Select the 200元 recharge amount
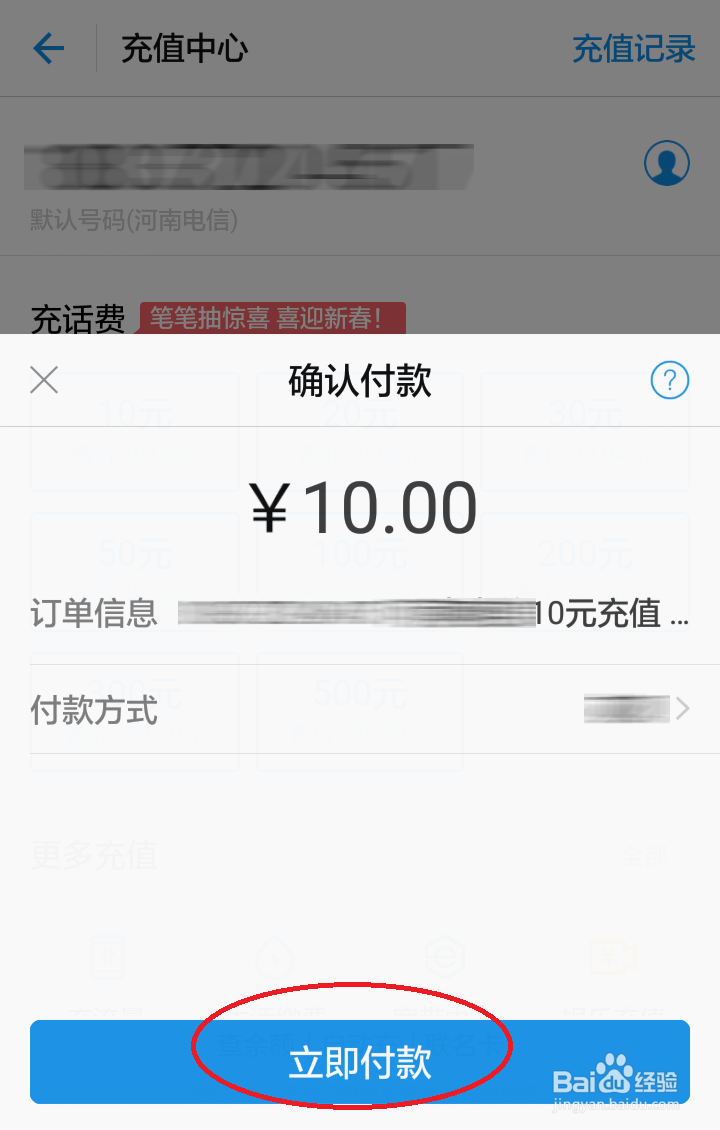 pos(585,553)
